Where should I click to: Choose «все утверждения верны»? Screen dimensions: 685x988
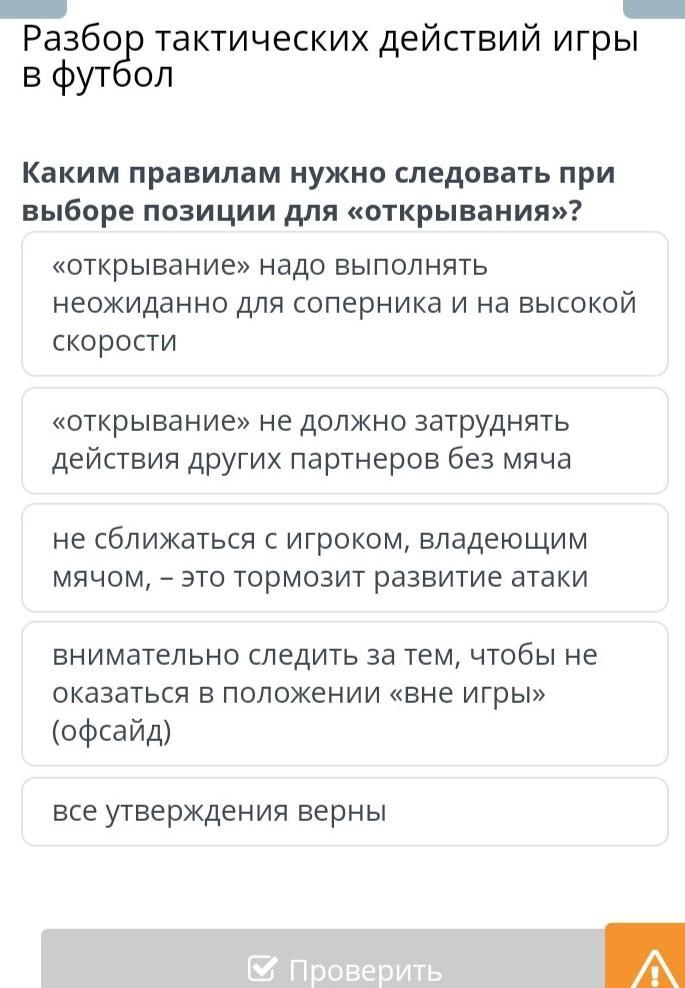(x=344, y=811)
